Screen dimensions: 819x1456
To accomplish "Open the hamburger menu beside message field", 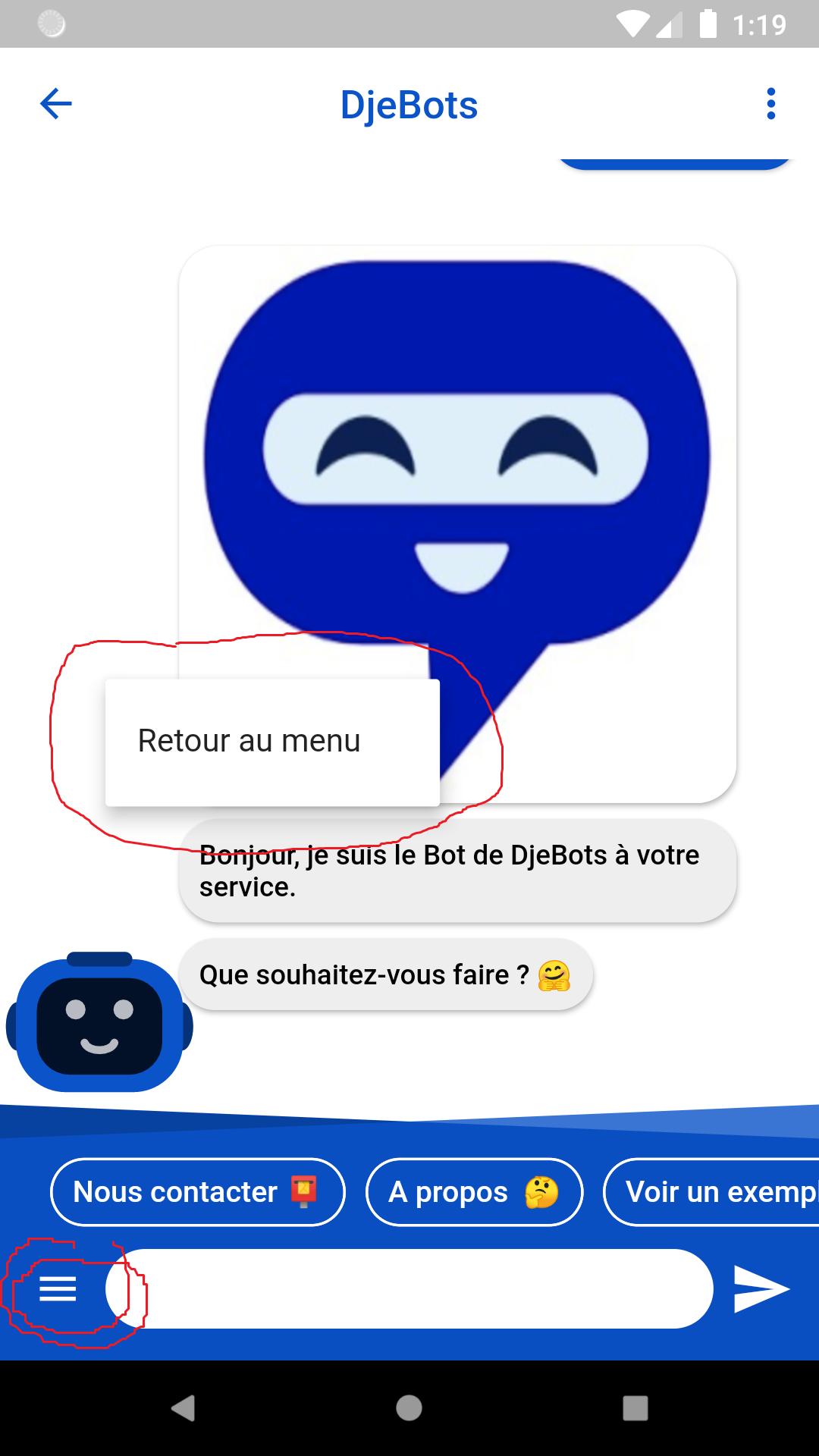I will tap(58, 1288).
